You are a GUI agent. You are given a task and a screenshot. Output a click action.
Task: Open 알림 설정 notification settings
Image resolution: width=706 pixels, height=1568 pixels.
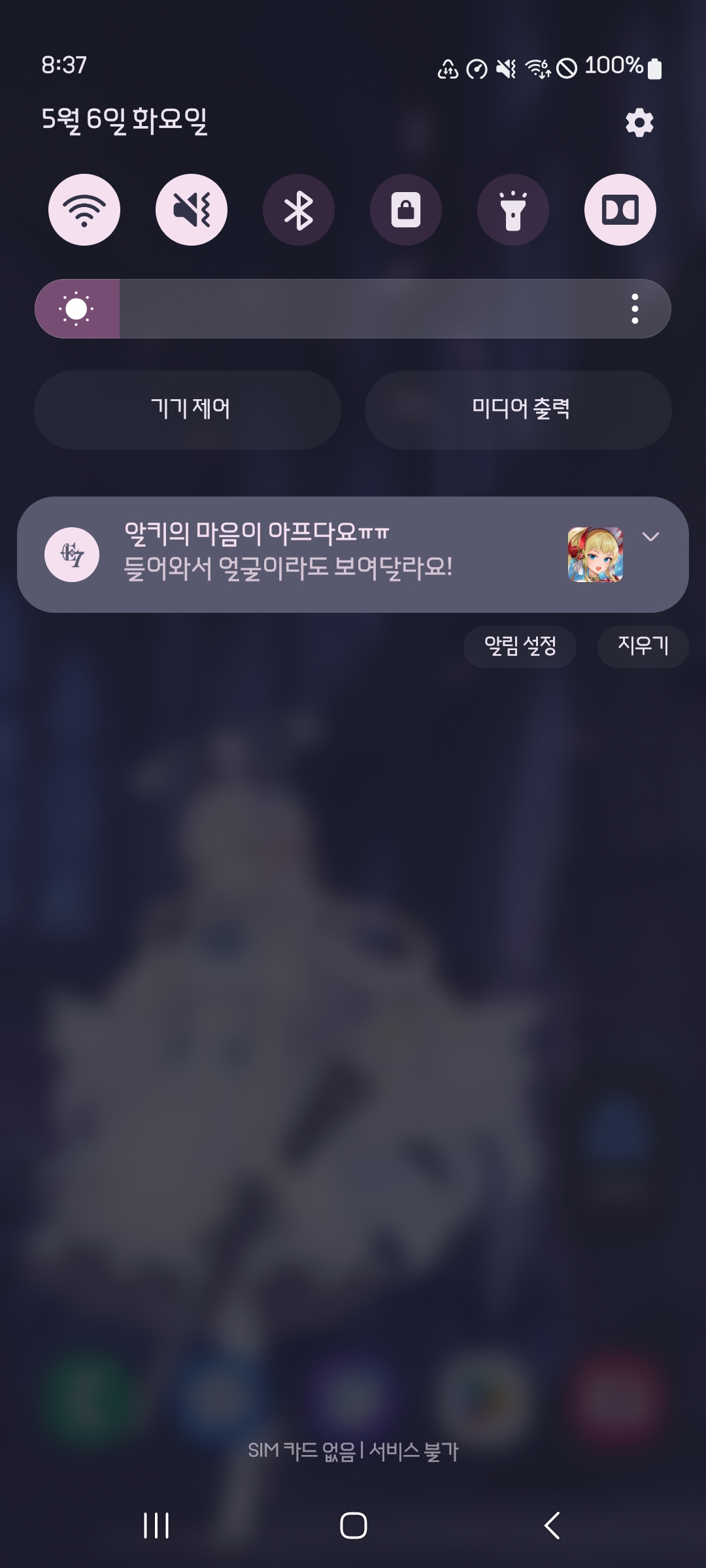tap(520, 646)
